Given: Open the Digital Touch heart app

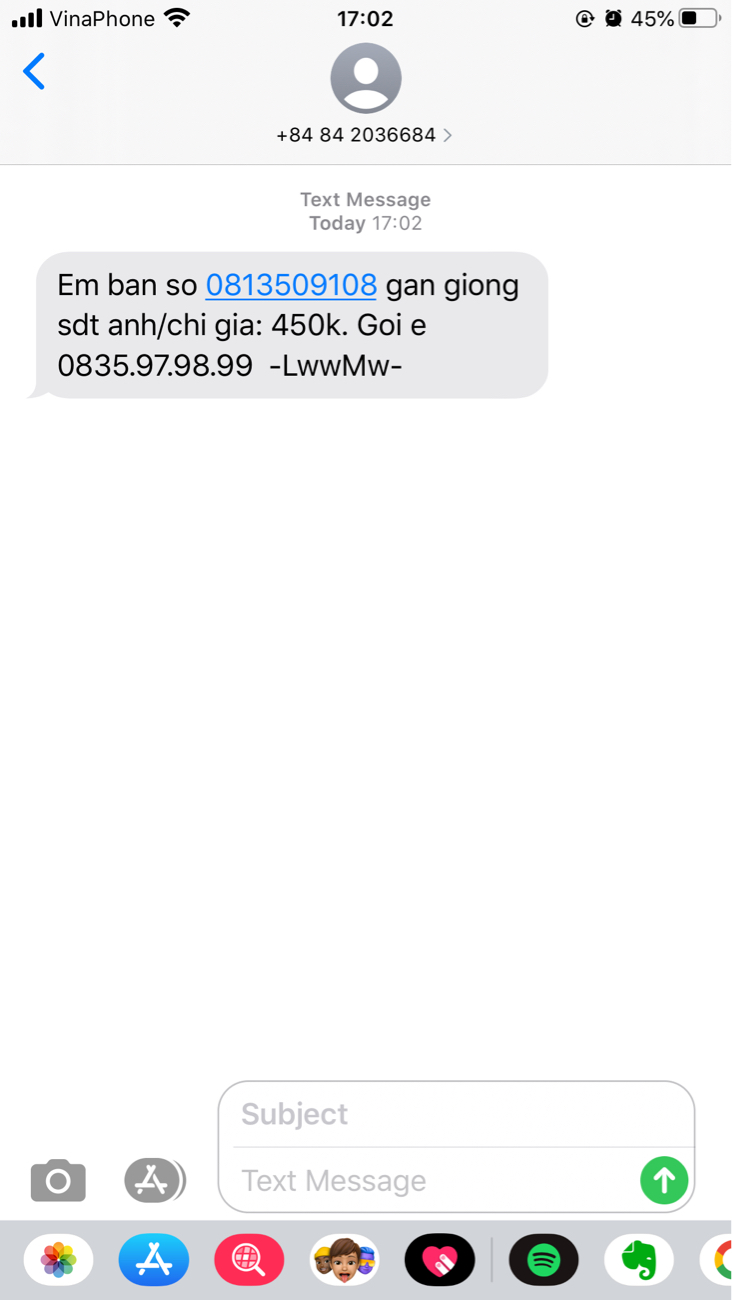Looking at the screenshot, I should pyautogui.click(x=440, y=1260).
